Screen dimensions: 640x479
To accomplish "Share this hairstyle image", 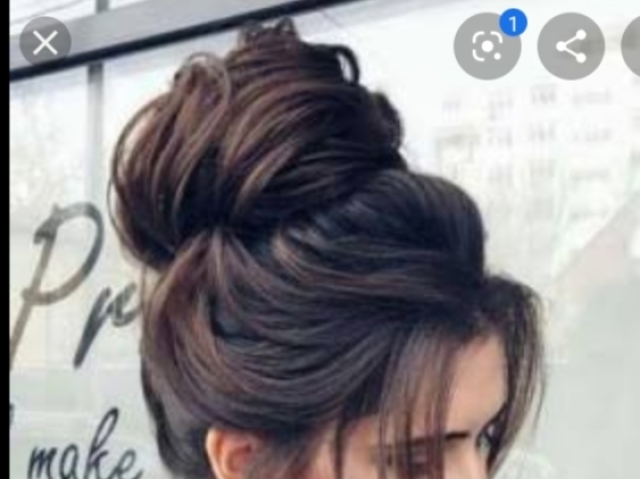I will pos(571,46).
